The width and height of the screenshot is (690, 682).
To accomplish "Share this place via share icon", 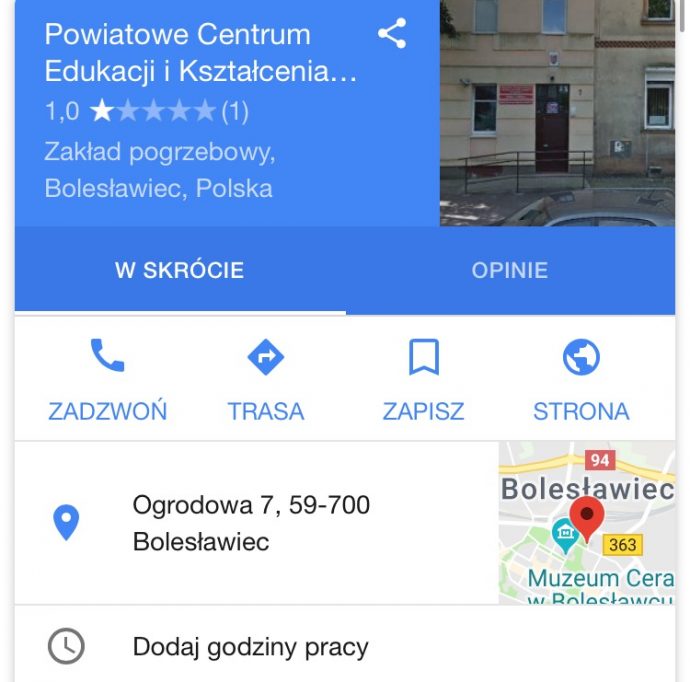I will click(x=391, y=34).
